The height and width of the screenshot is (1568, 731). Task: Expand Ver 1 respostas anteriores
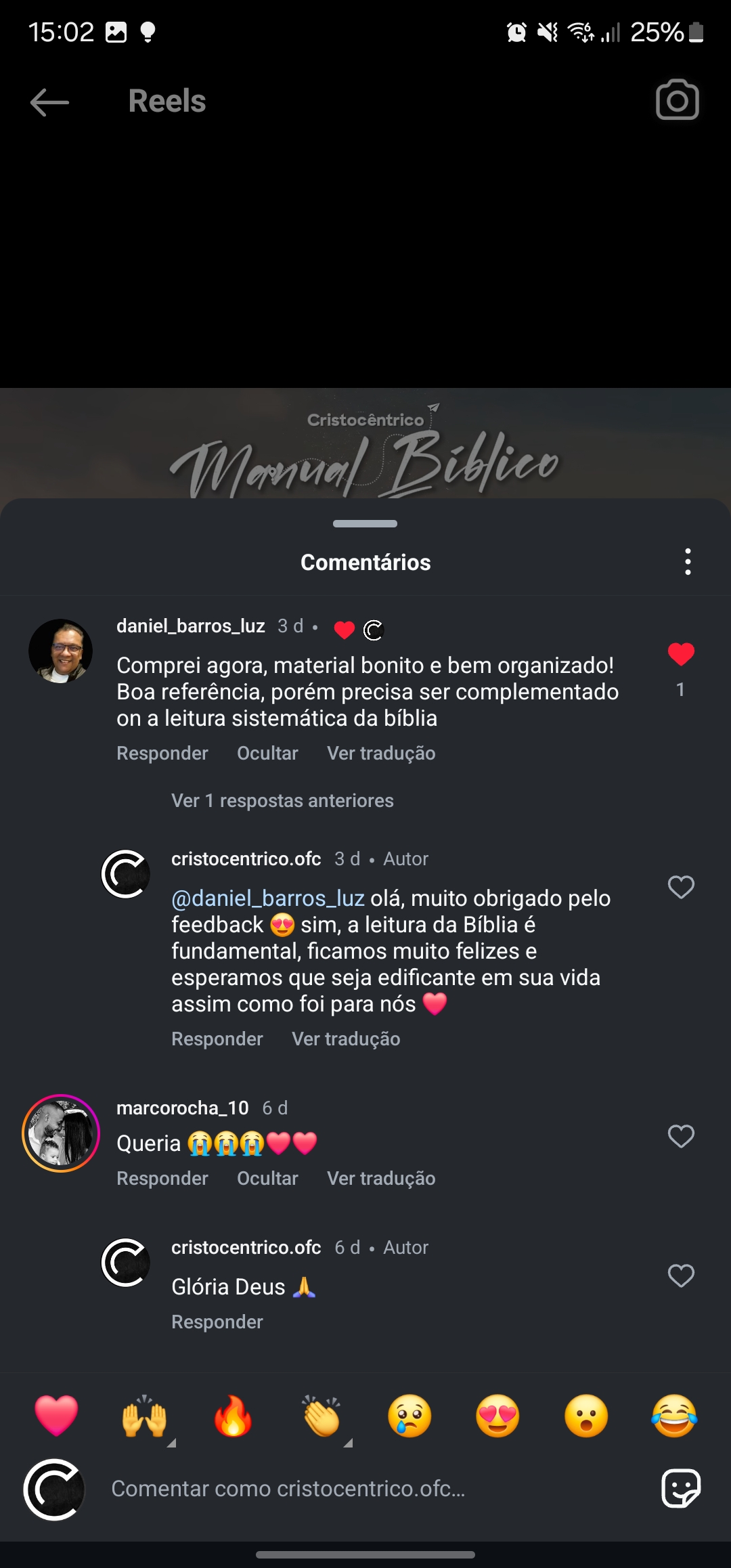[282, 801]
